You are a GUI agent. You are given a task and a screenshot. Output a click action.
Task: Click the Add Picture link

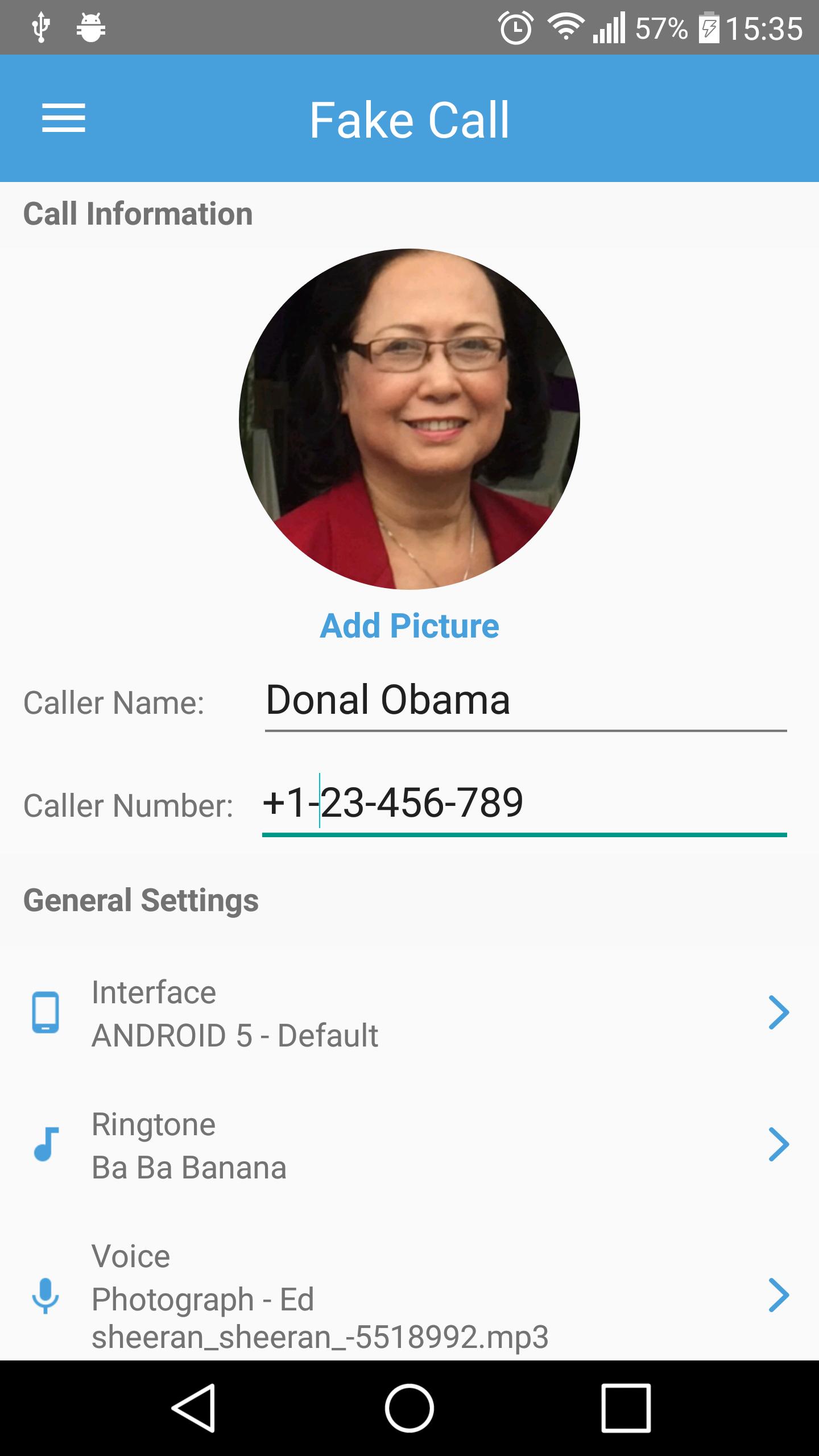[409, 626]
